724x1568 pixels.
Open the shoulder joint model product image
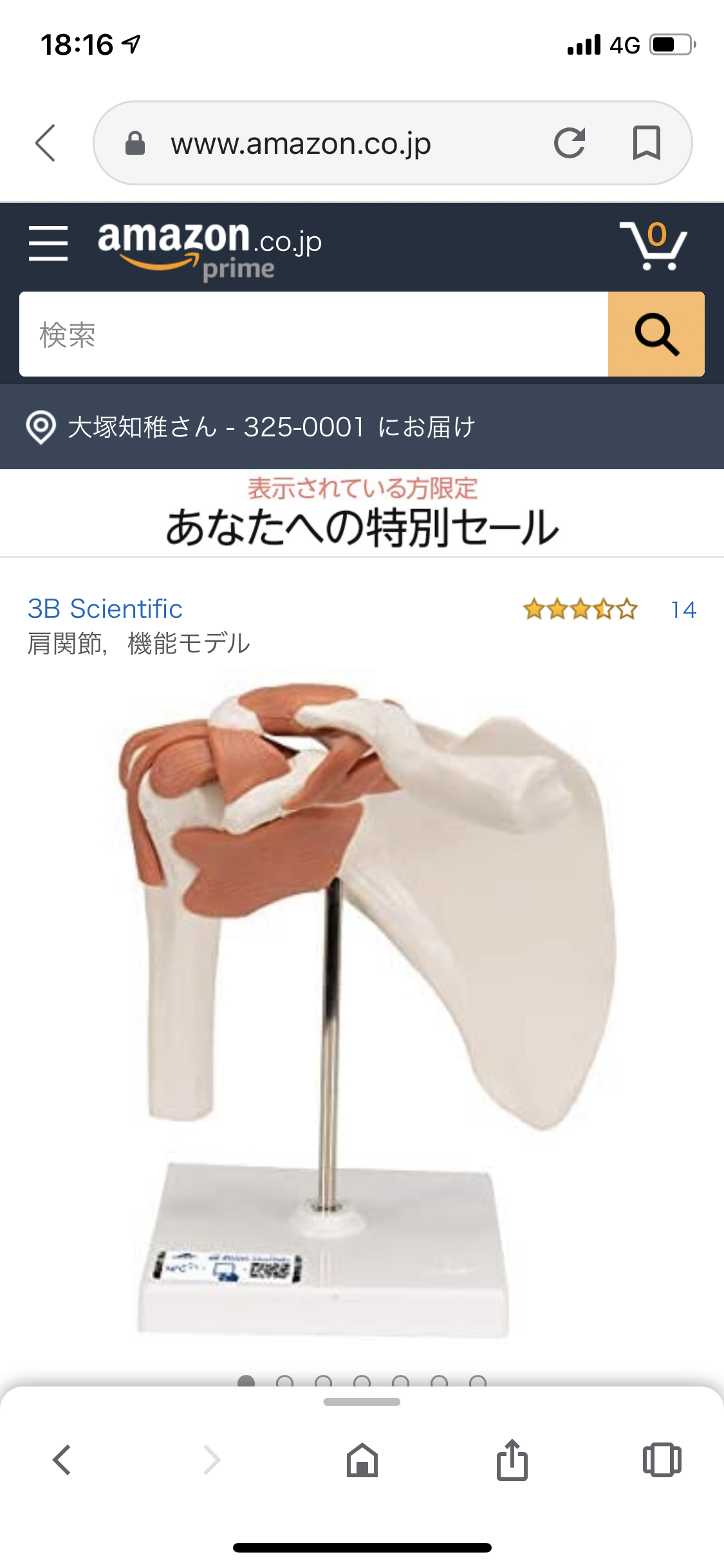(x=362, y=1011)
